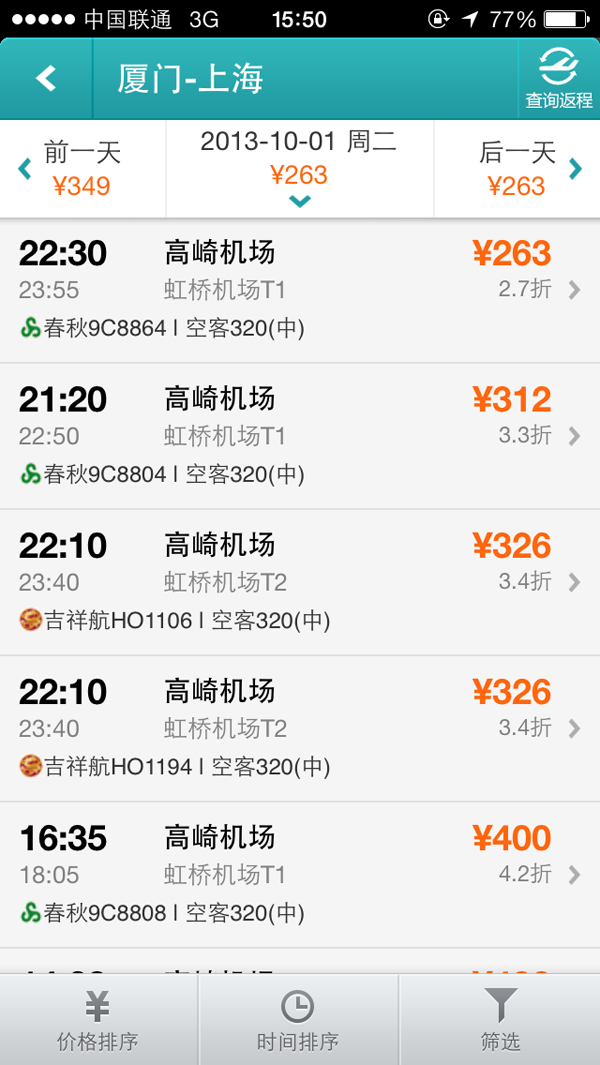The width and height of the screenshot is (600, 1065).
Task: Open the 春秋9C8864 flight at ¥263
Action: coord(299,291)
